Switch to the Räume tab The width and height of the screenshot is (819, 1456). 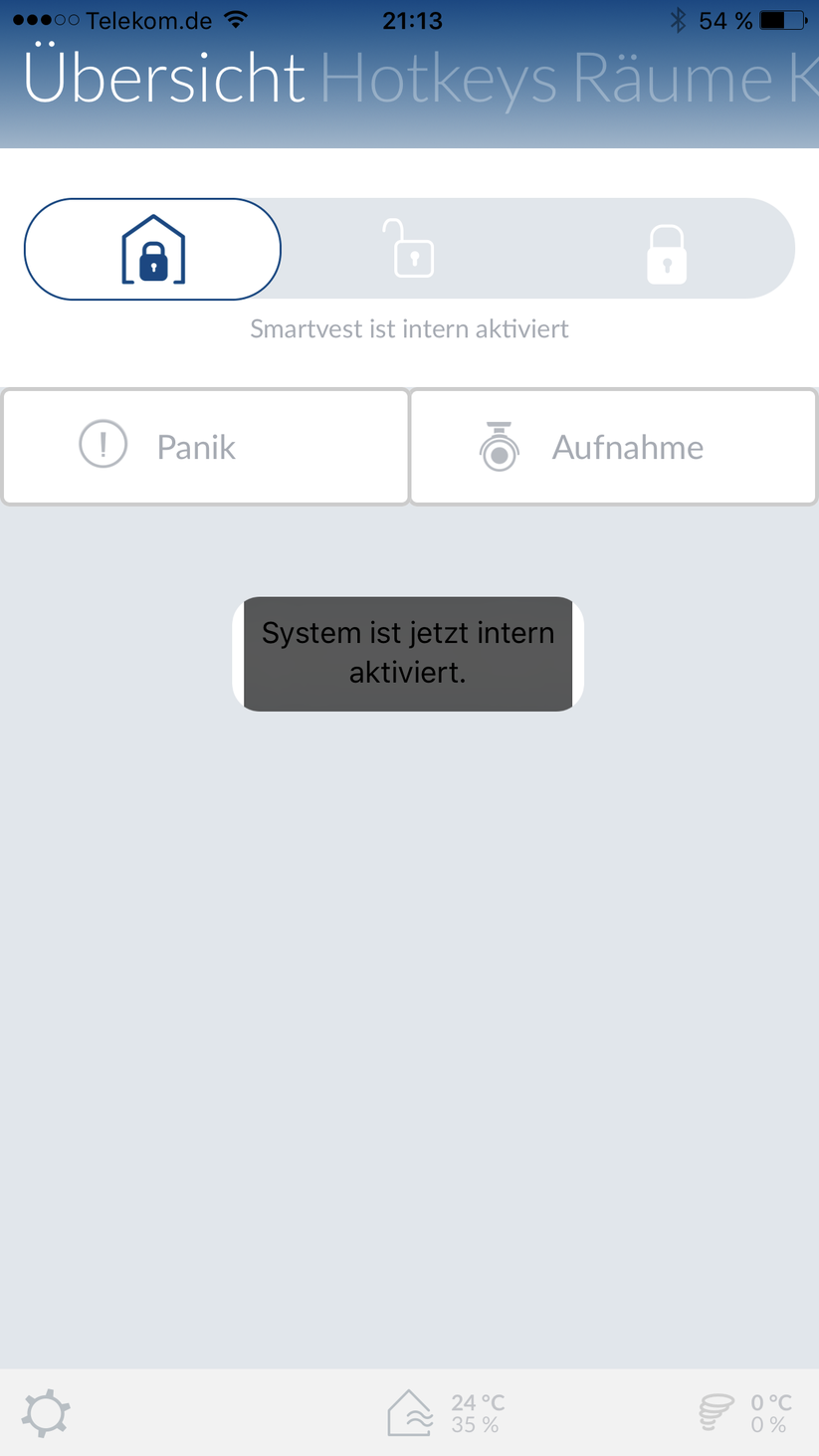[x=673, y=79]
